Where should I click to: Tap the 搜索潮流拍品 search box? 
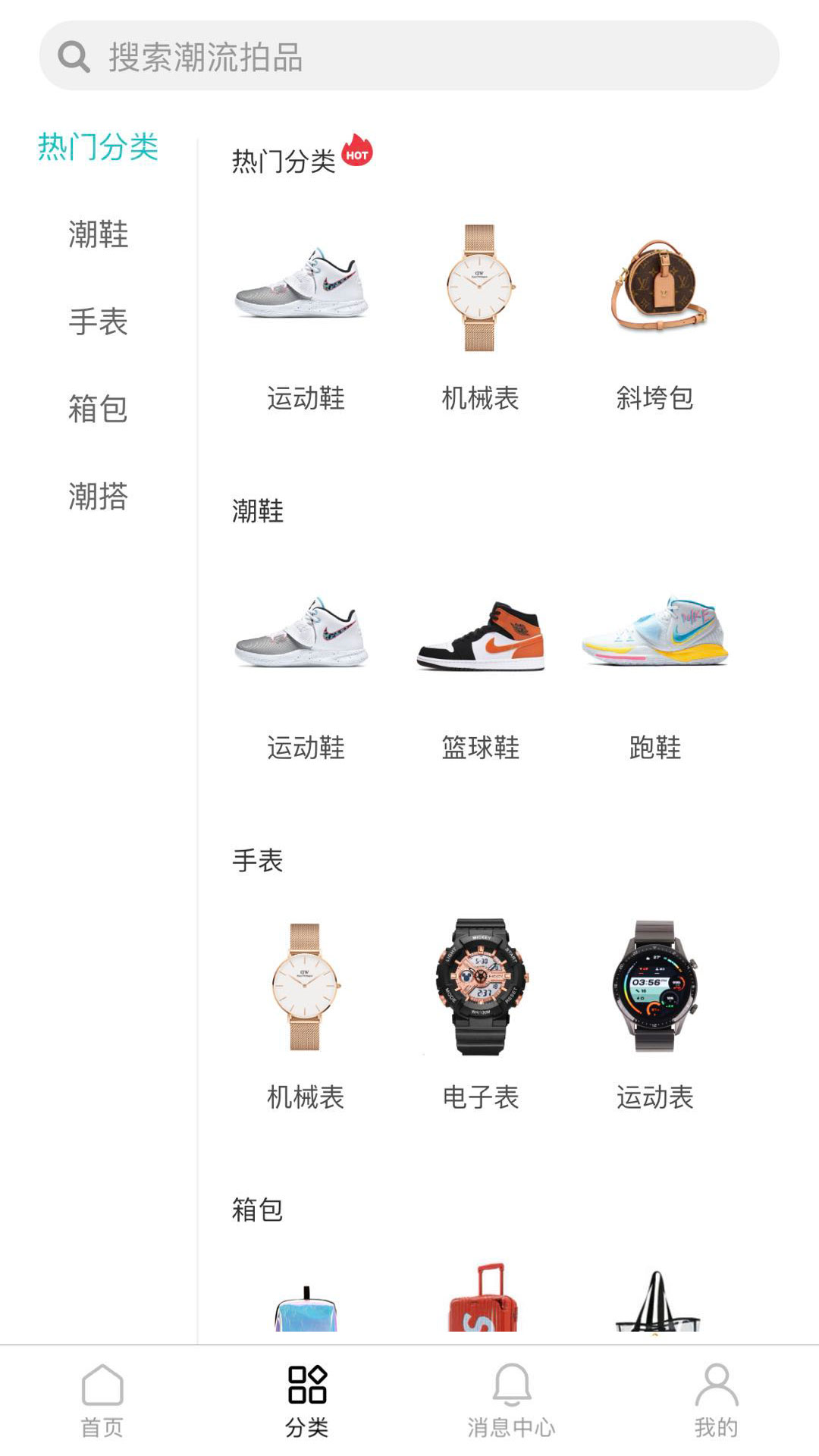point(409,56)
